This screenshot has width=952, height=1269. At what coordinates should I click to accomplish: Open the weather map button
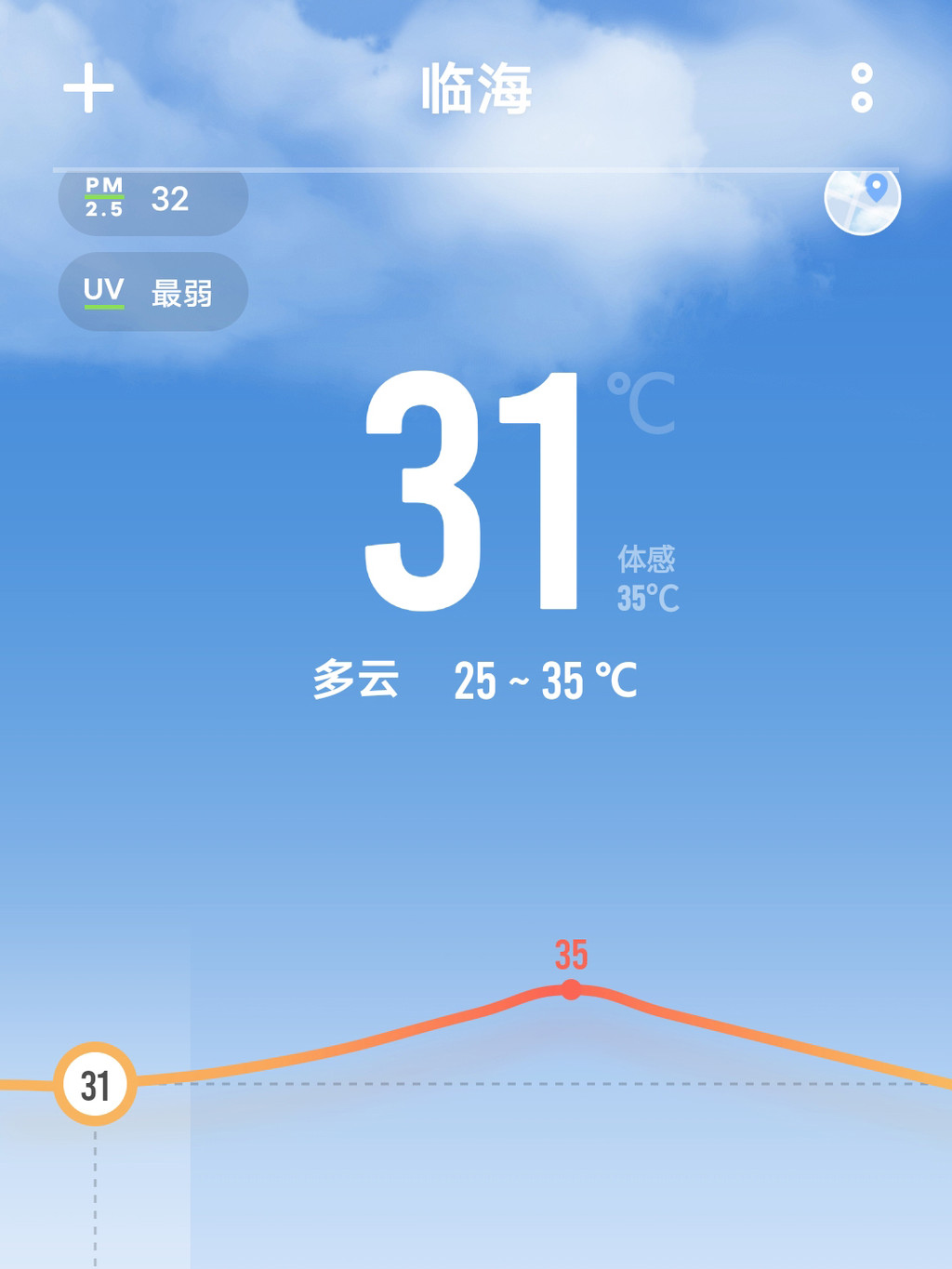(863, 200)
